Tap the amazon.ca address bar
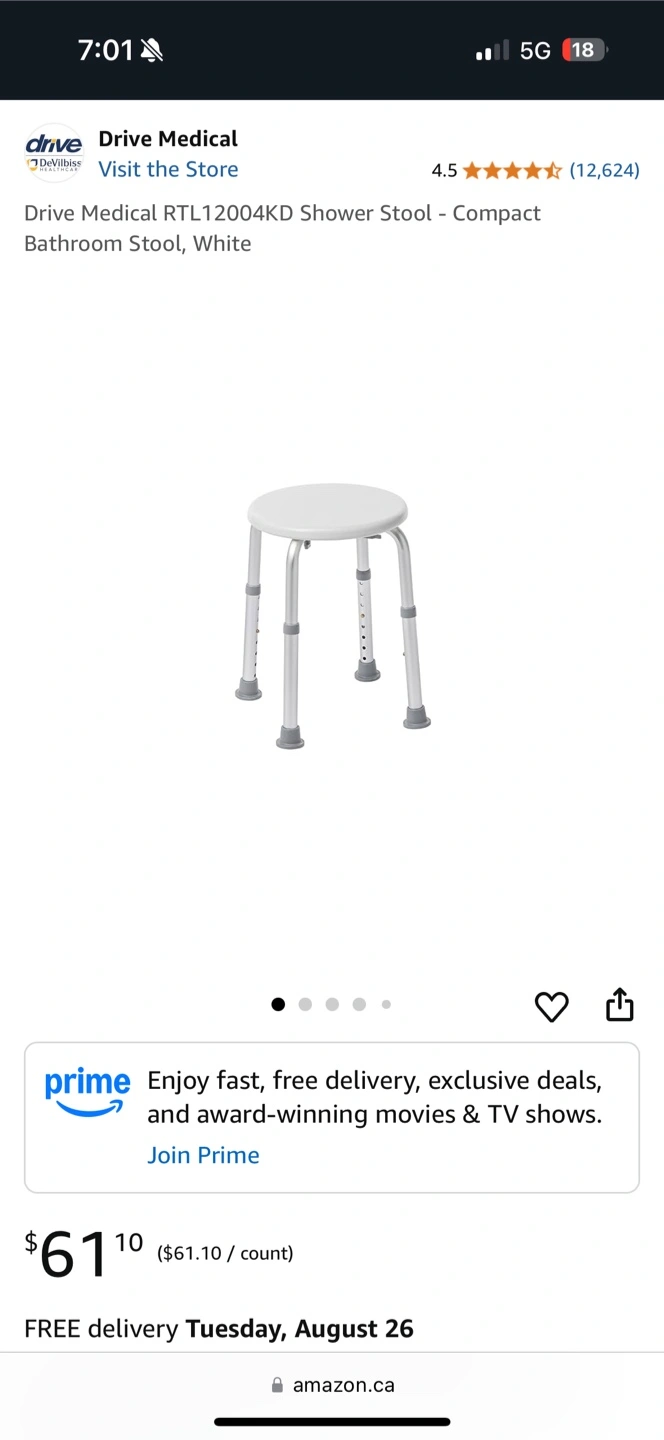Viewport: 664px width, 1440px height. [x=332, y=1385]
